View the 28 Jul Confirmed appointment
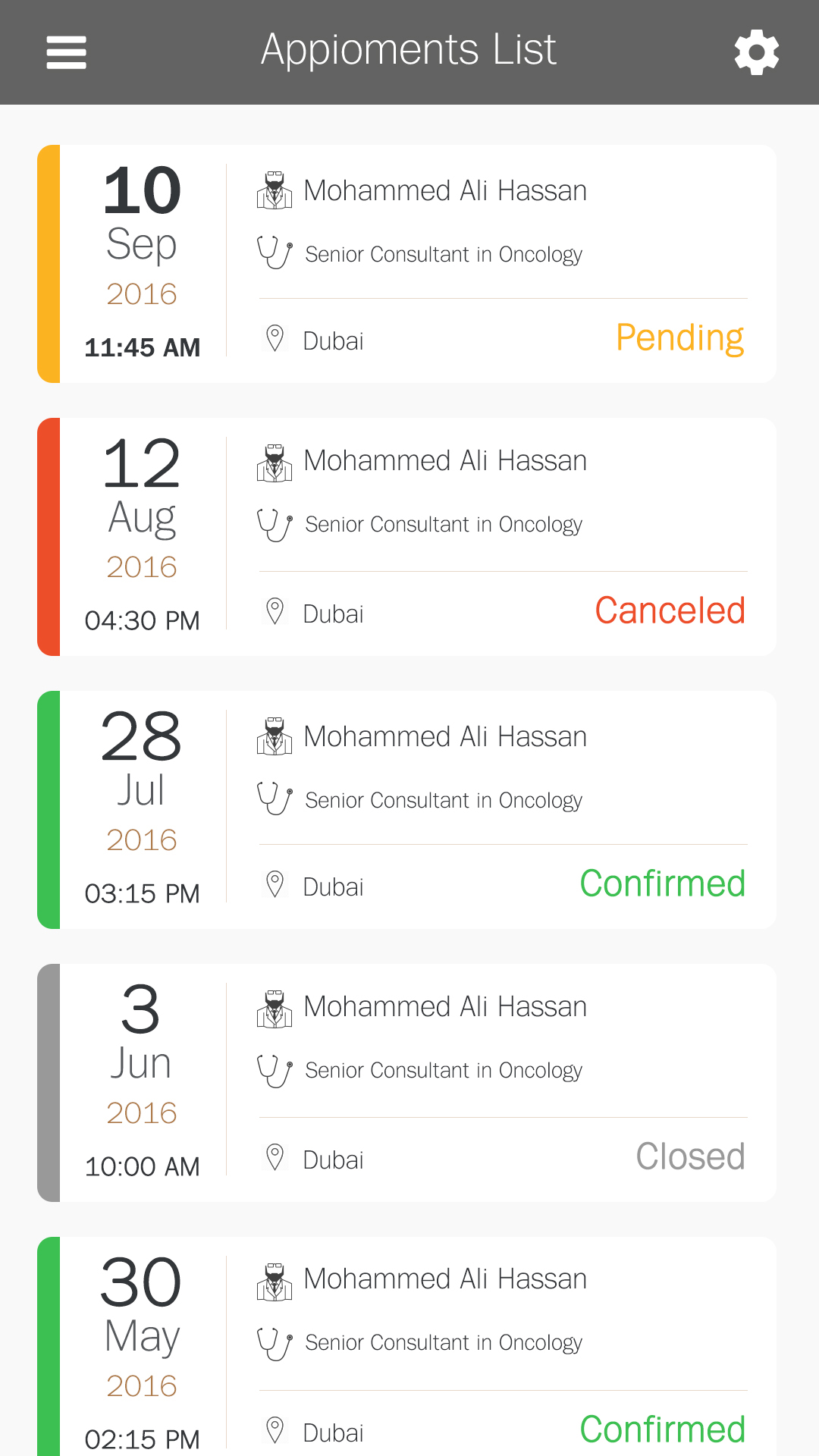The image size is (819, 1456). tap(406, 810)
